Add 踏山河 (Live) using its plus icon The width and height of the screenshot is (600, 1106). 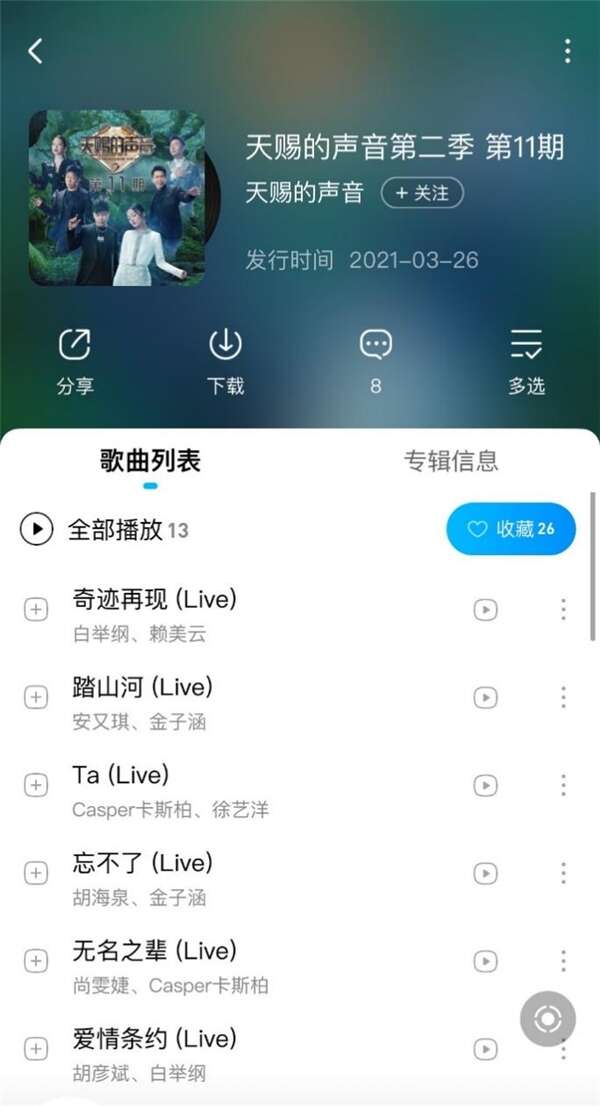(36, 697)
